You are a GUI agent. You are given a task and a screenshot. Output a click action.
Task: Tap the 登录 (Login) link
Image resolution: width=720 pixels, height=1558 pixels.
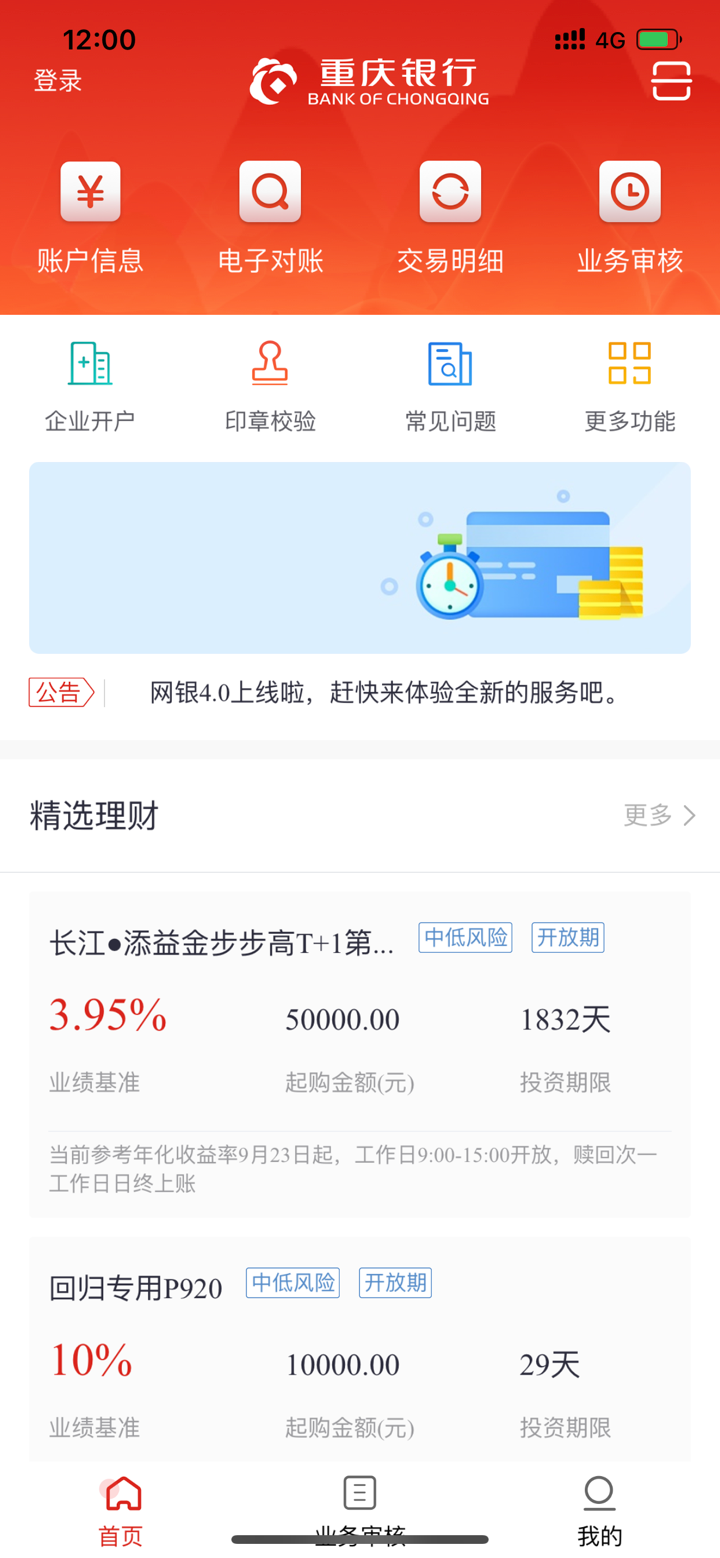click(57, 80)
